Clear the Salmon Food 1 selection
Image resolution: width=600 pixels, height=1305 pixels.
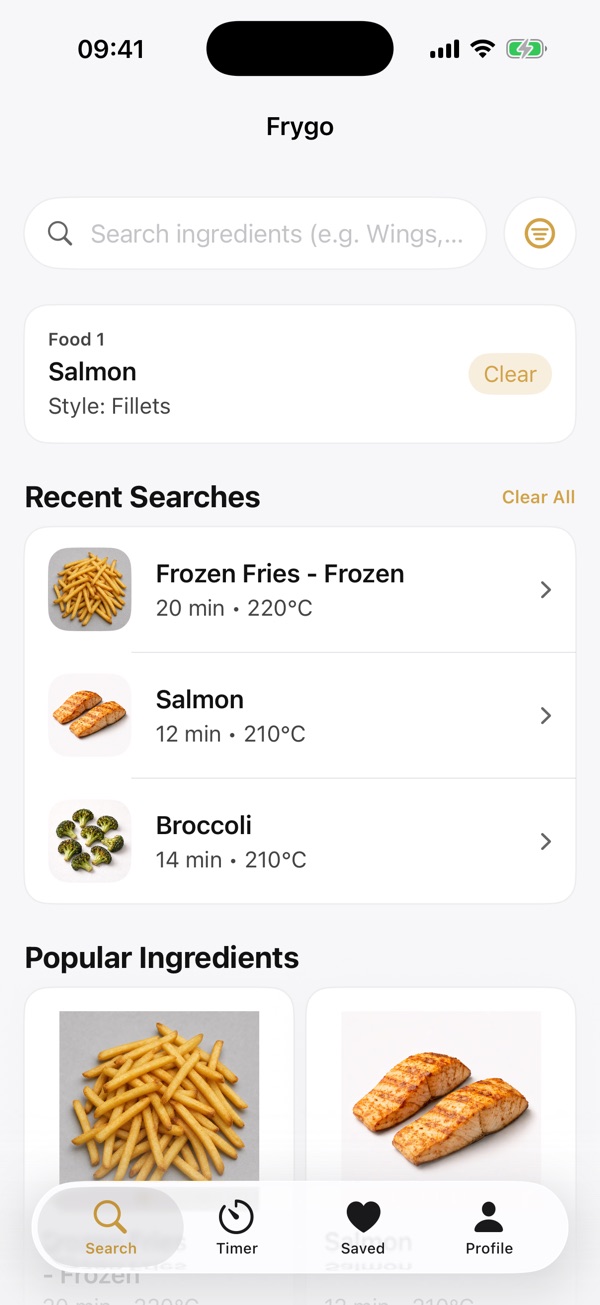(510, 374)
